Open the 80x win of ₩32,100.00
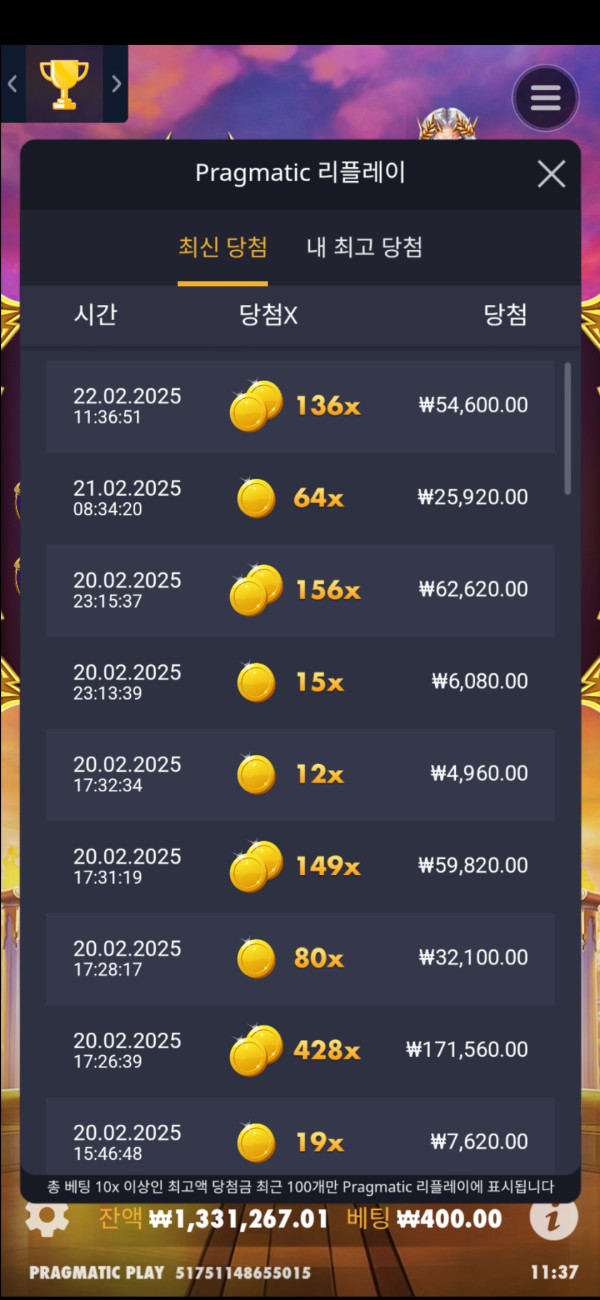600x1300 pixels. pos(300,958)
